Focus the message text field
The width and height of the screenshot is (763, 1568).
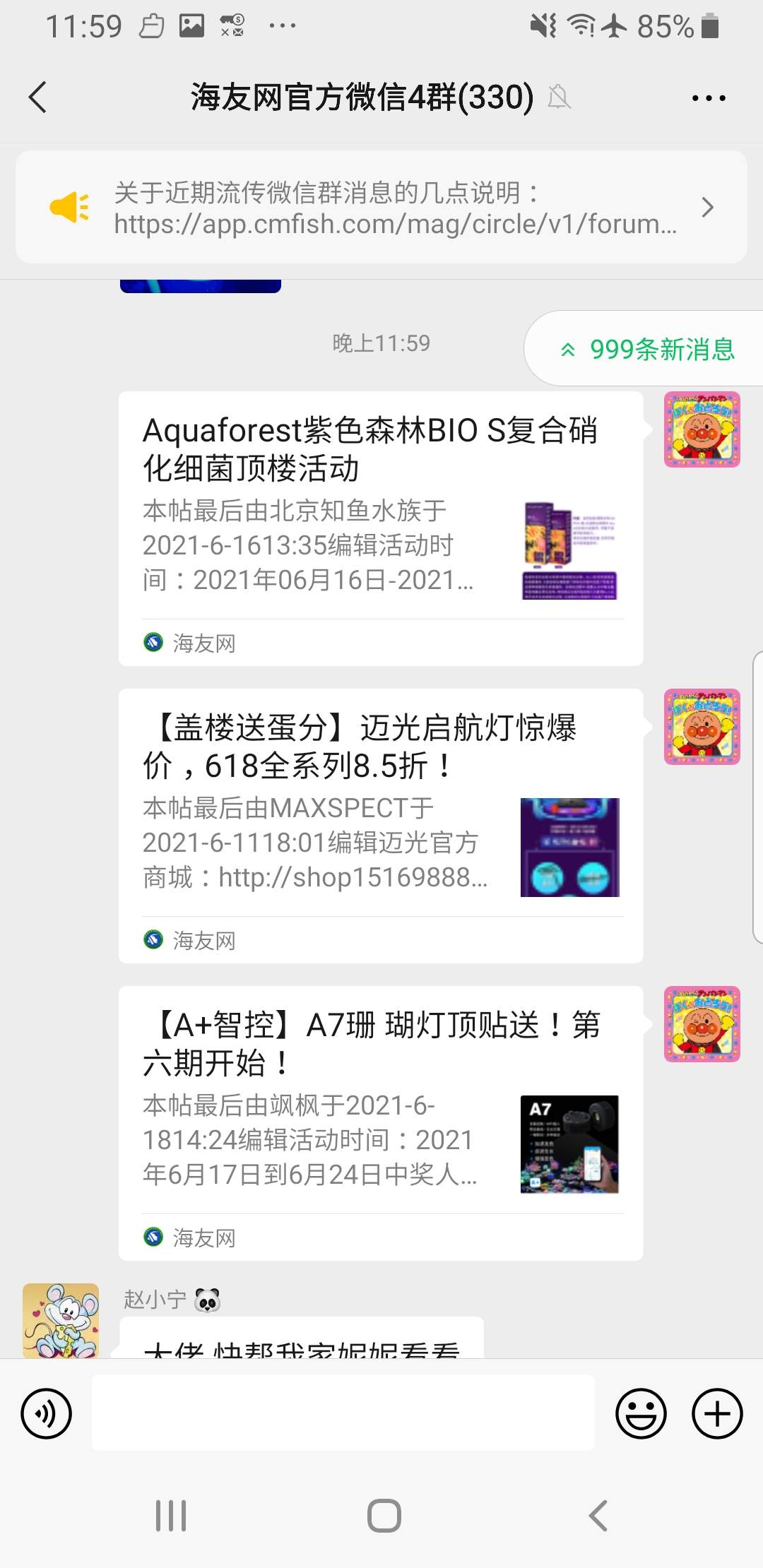pos(343,1414)
